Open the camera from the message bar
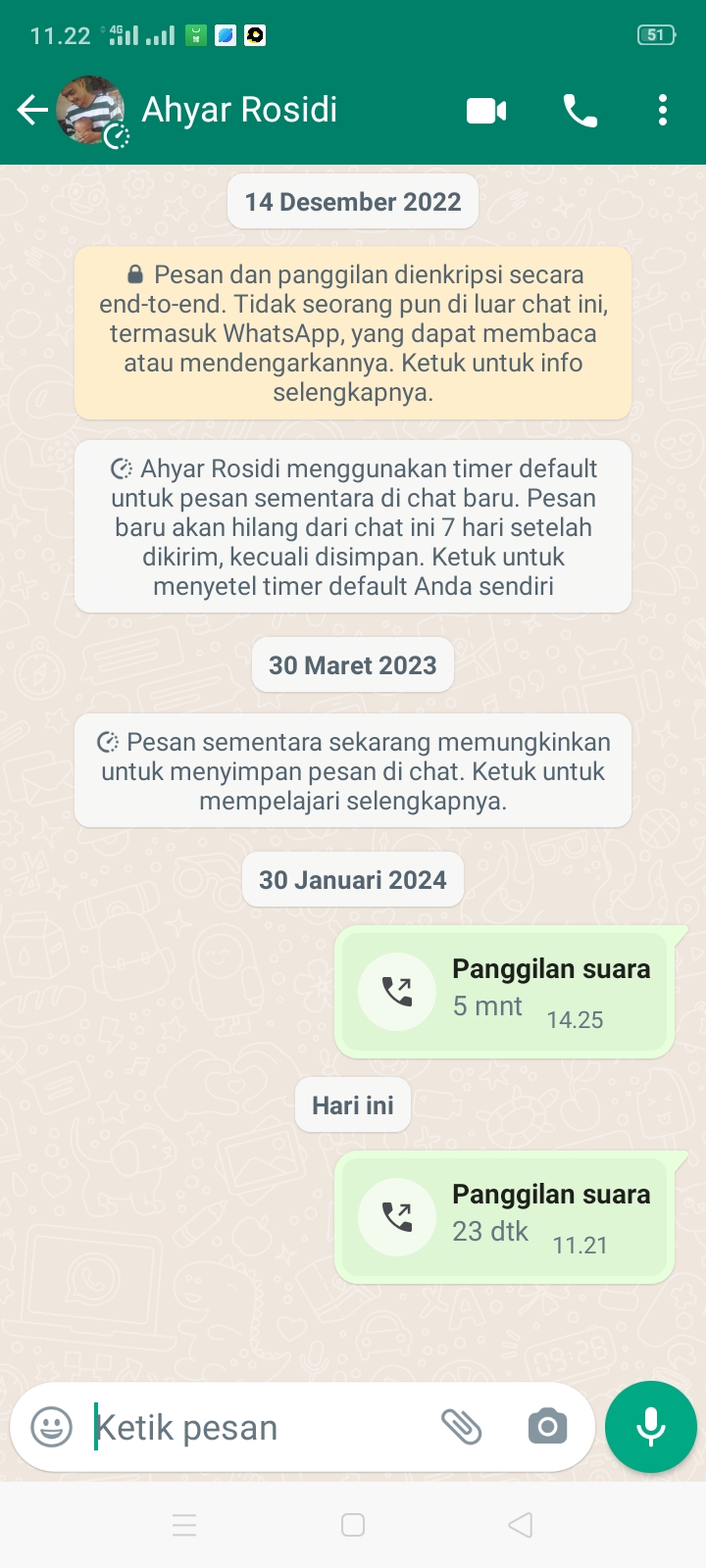 547,1427
